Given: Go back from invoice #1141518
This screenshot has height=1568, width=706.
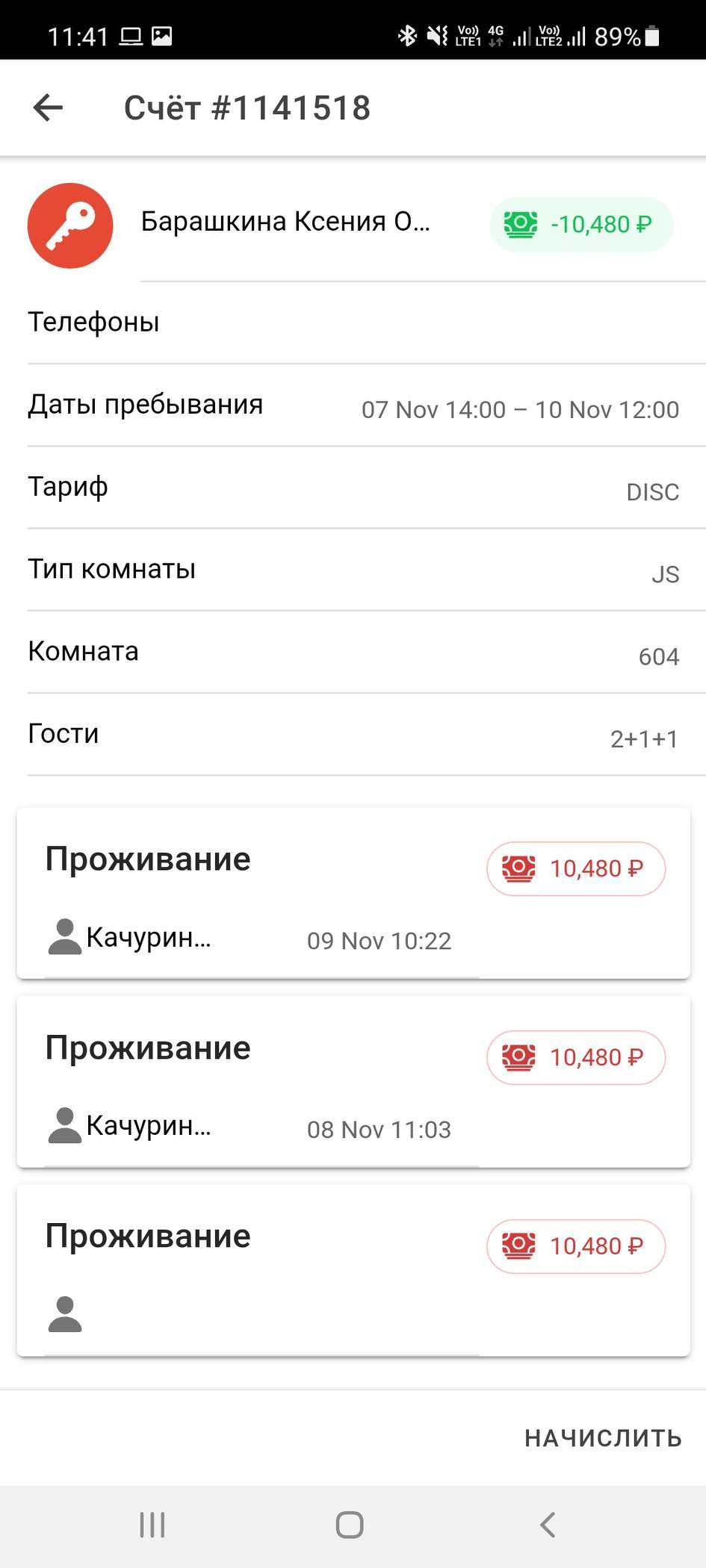Looking at the screenshot, I should [48, 108].
